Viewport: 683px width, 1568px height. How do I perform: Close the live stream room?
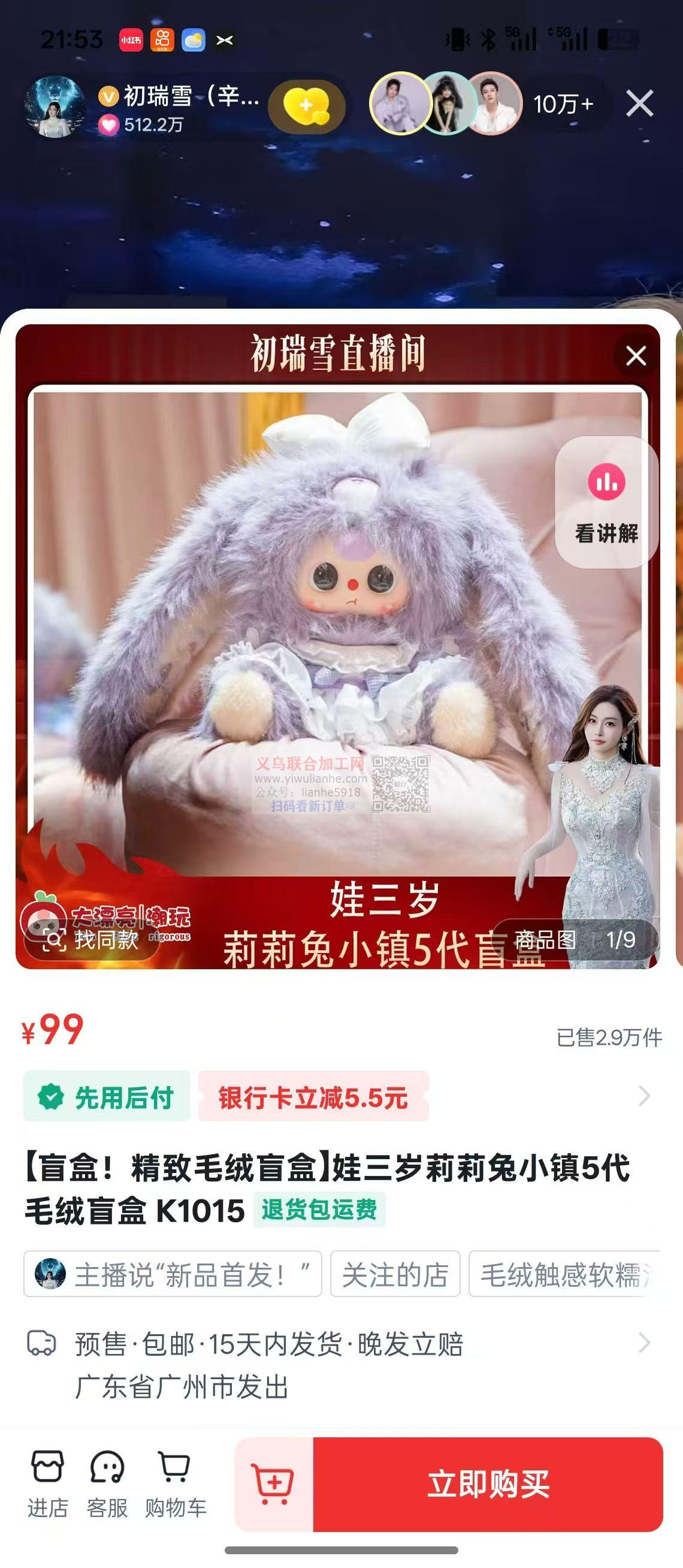640,104
